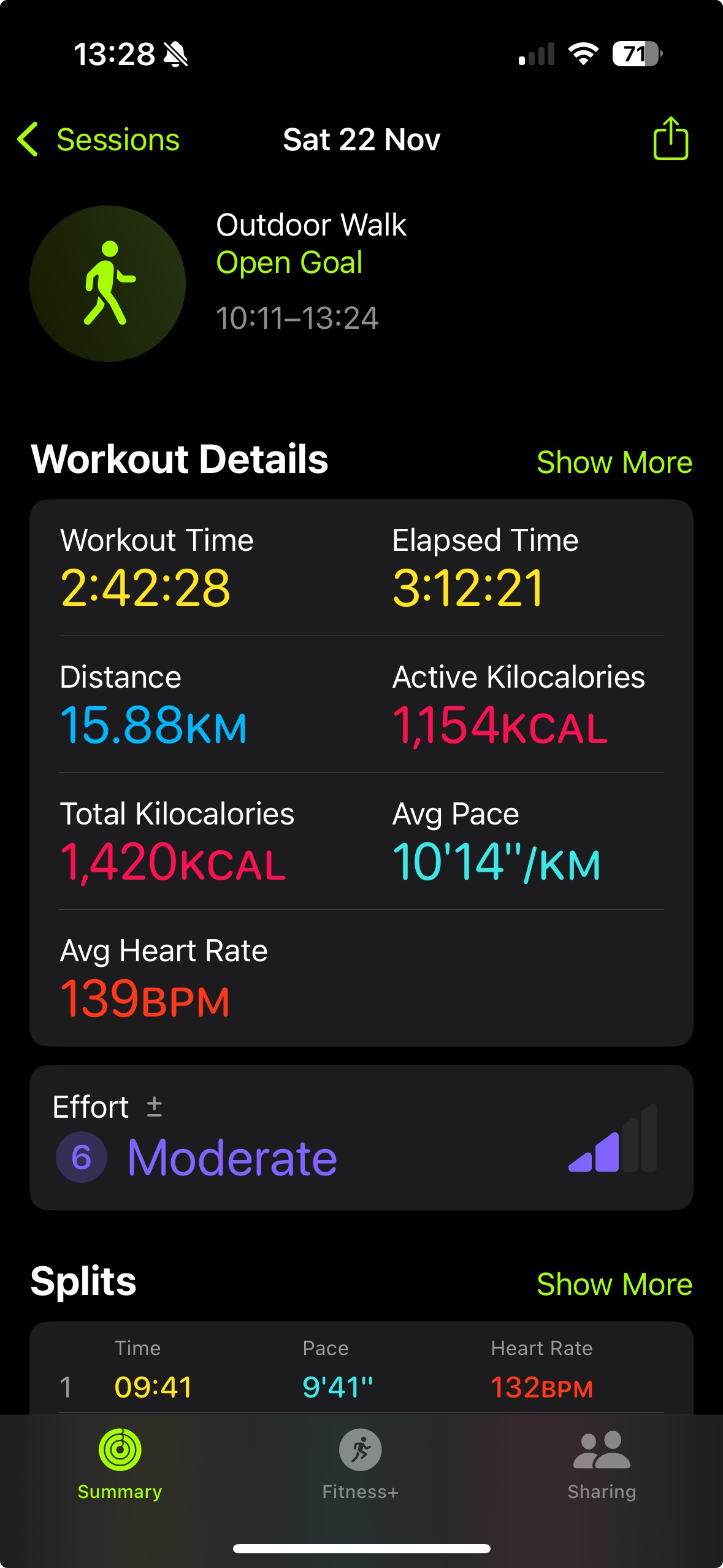
Task: Show more Workout Details
Action: tap(614, 462)
